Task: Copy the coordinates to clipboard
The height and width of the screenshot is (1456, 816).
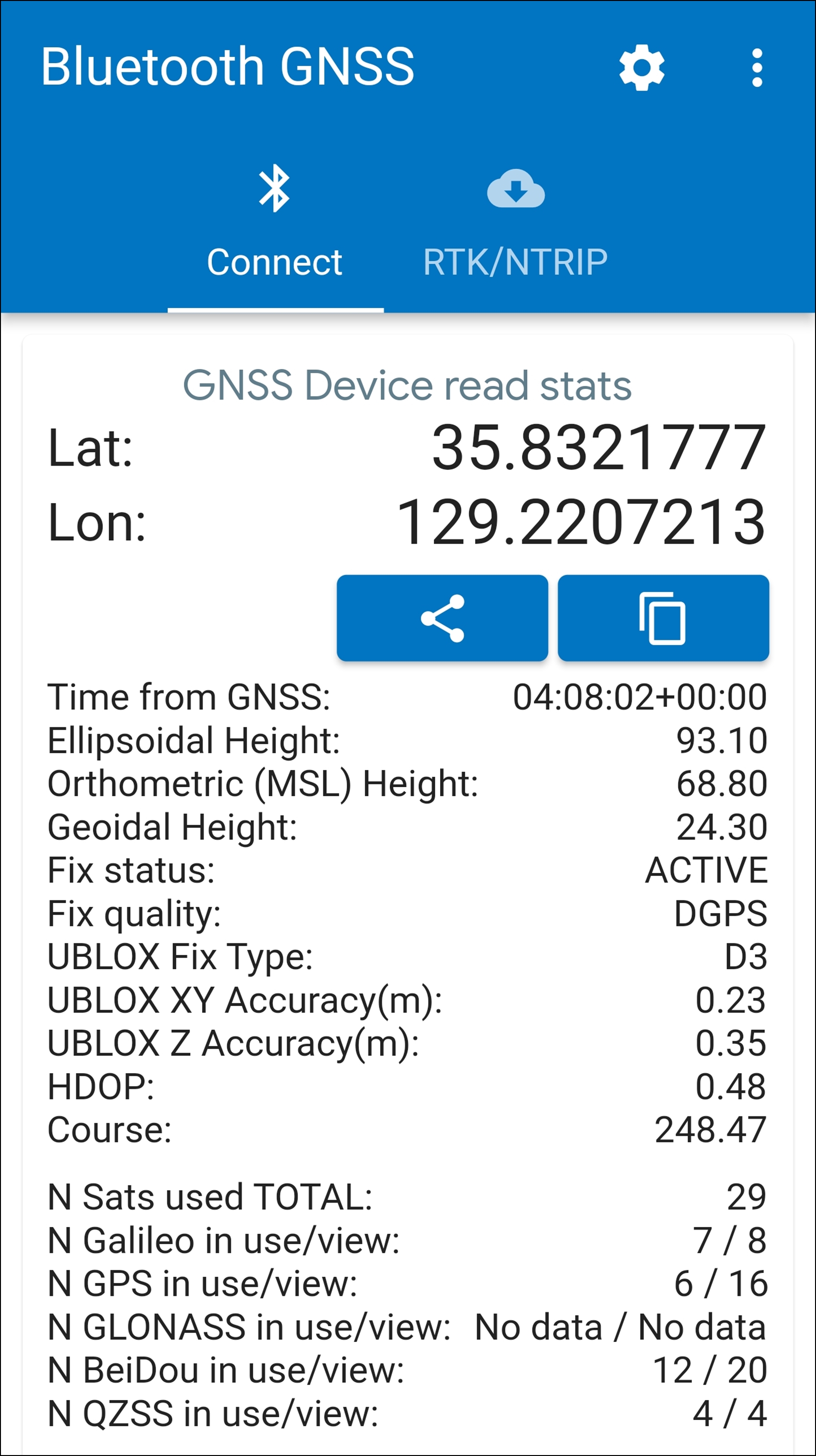Action: [663, 618]
